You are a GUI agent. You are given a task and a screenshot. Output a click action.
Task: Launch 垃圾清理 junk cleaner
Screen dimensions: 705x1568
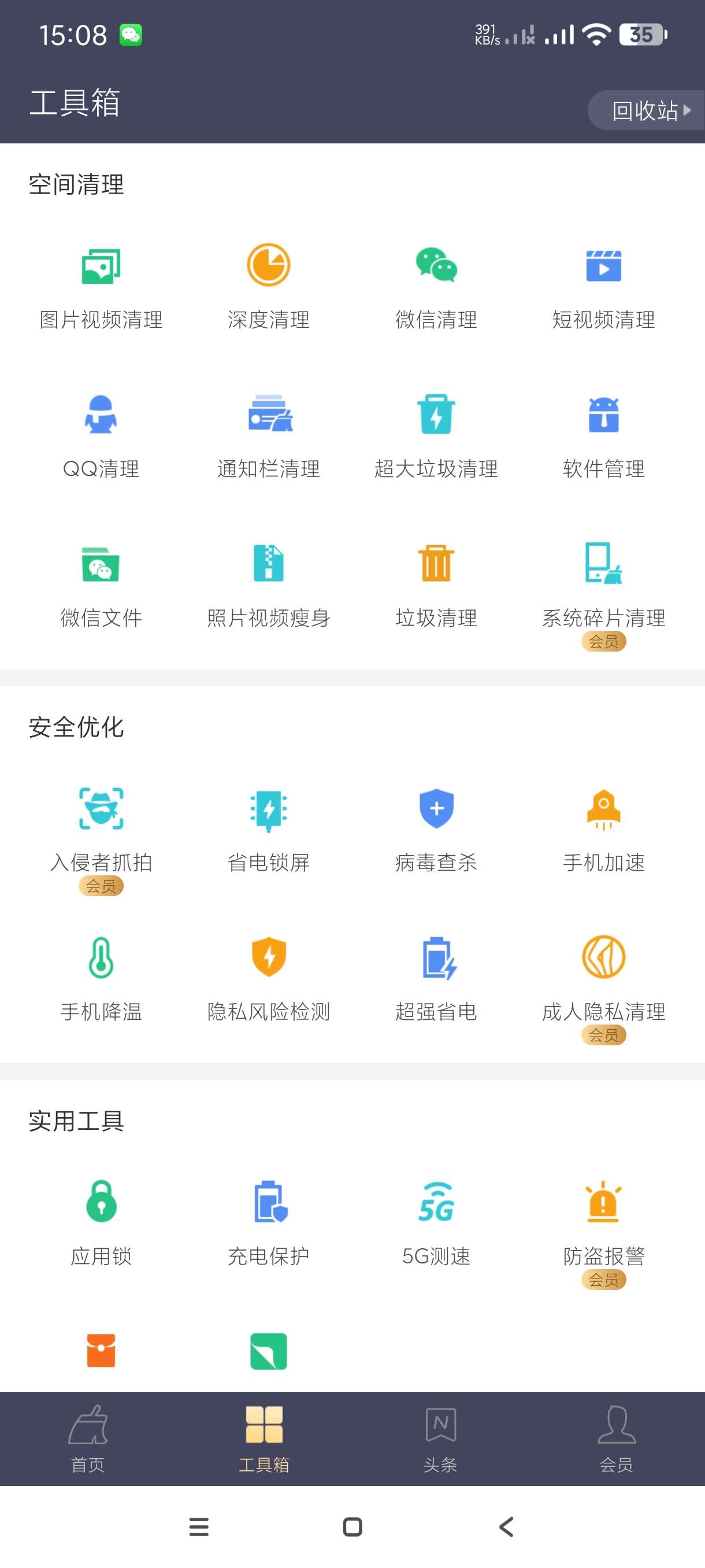436,583
